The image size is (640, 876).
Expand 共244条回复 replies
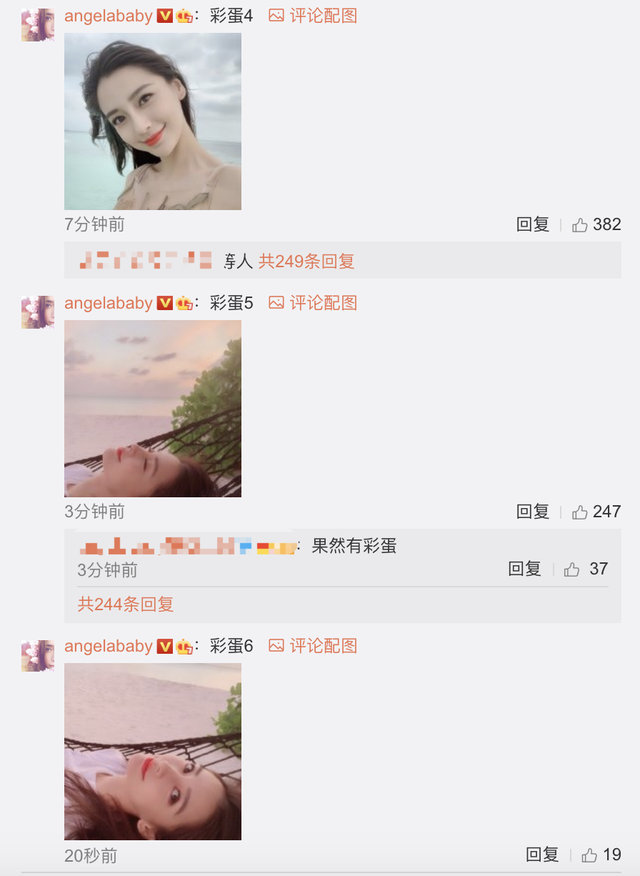(126, 604)
